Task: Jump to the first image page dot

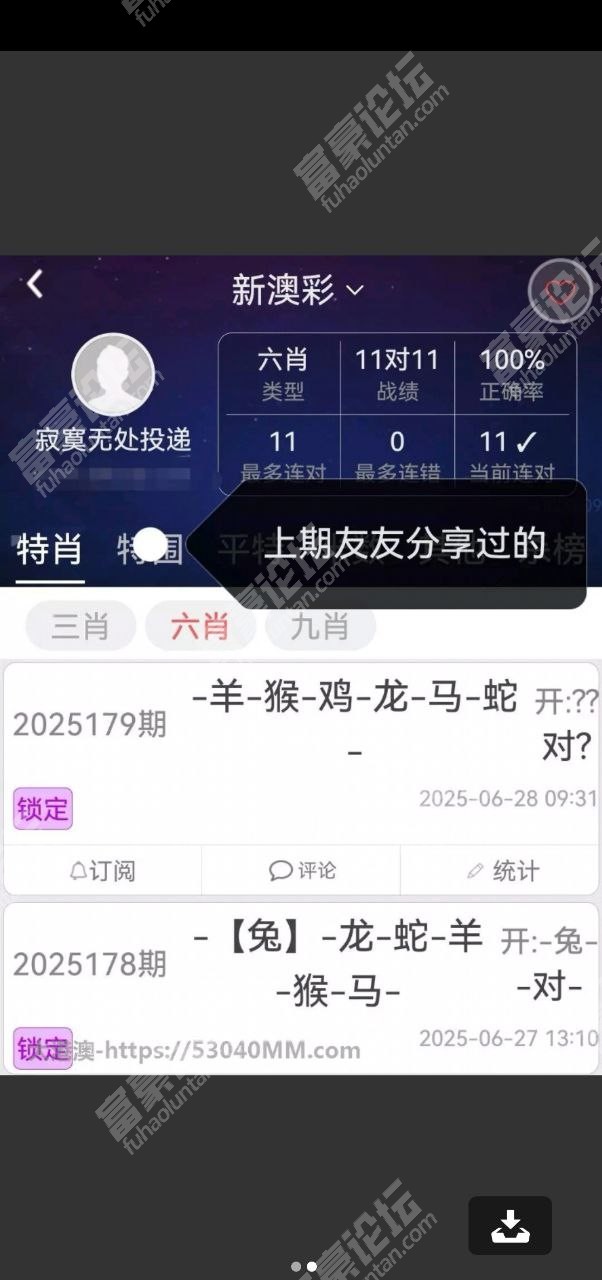Action: (x=296, y=1266)
